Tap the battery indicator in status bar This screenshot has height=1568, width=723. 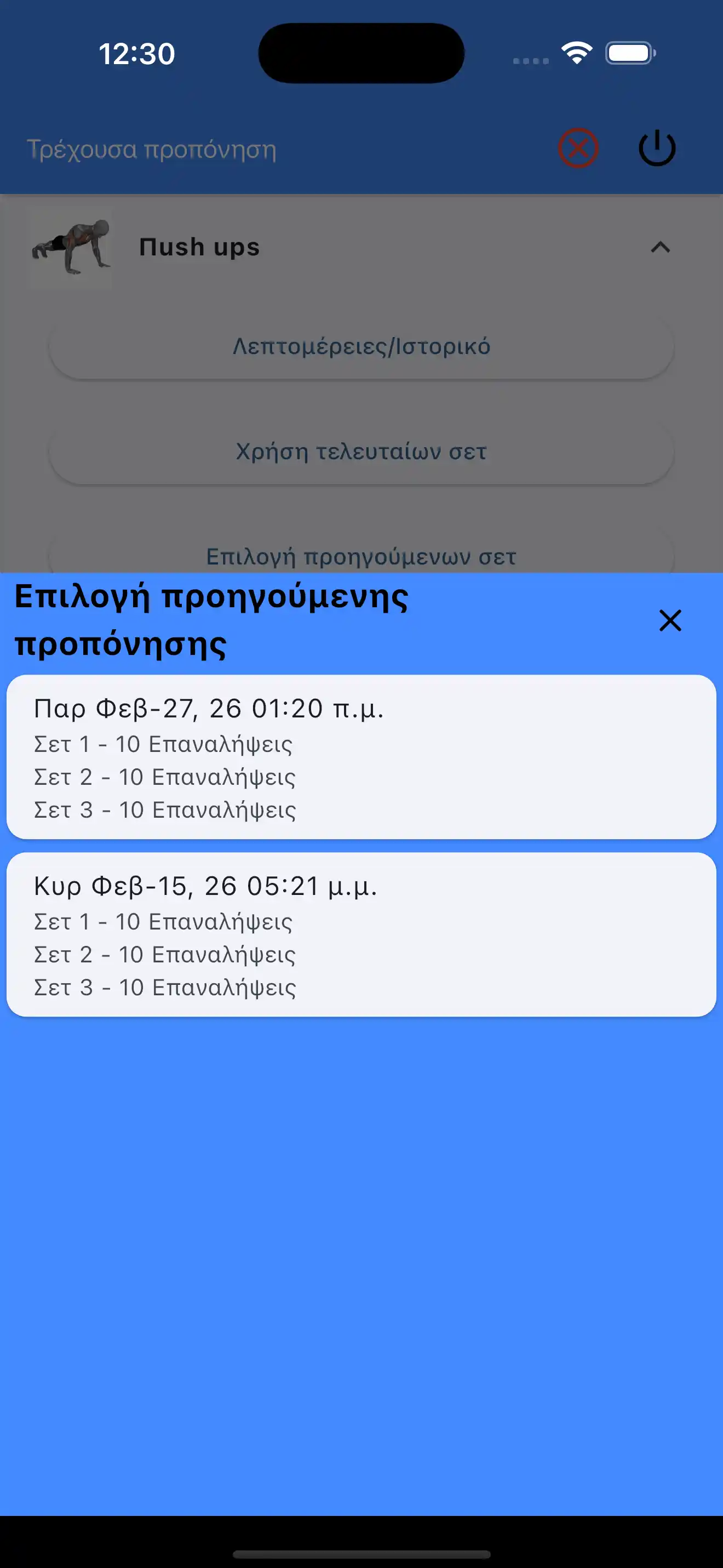628,54
